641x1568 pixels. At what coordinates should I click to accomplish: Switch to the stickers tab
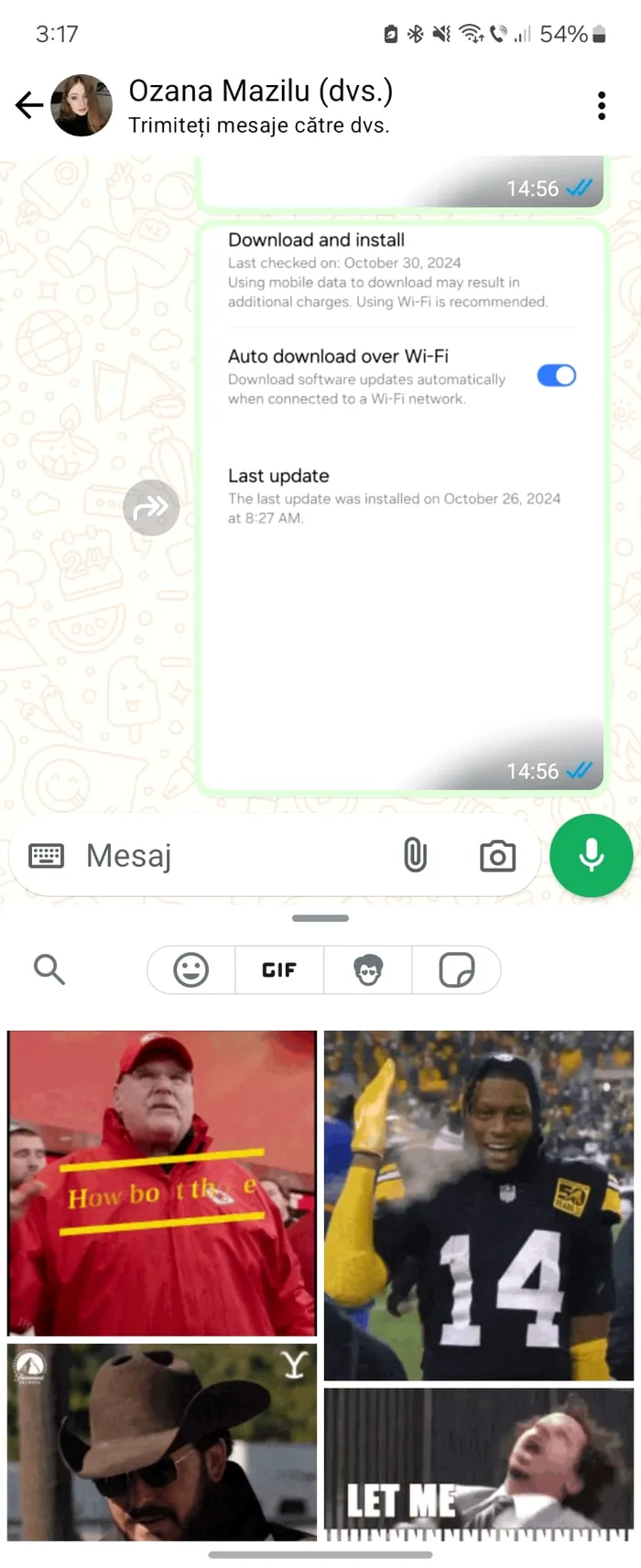point(456,969)
